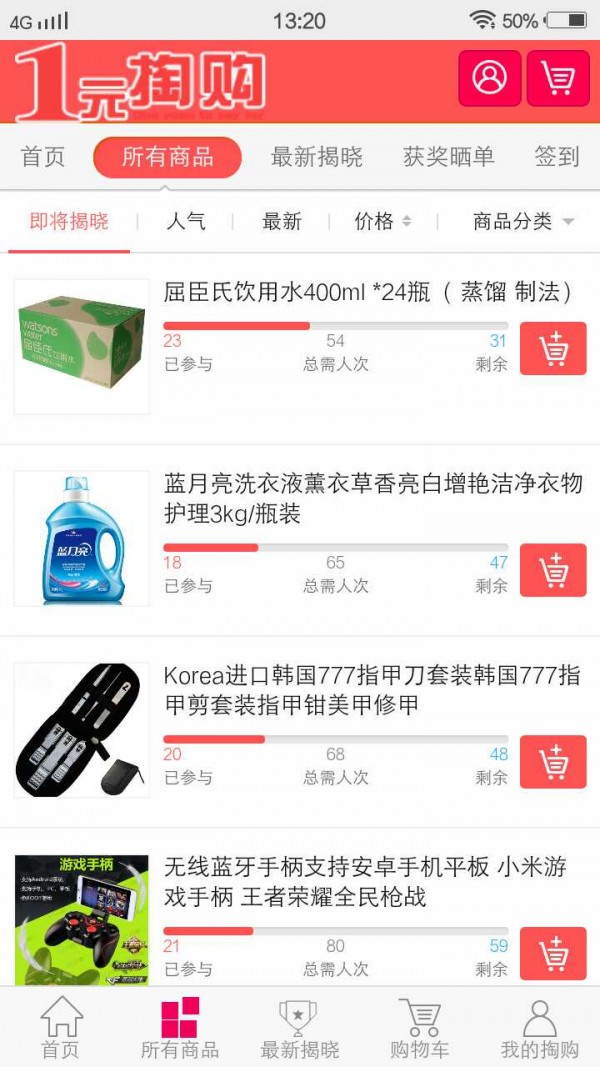
Task: Switch to the 首页 top tab
Action: (43, 157)
